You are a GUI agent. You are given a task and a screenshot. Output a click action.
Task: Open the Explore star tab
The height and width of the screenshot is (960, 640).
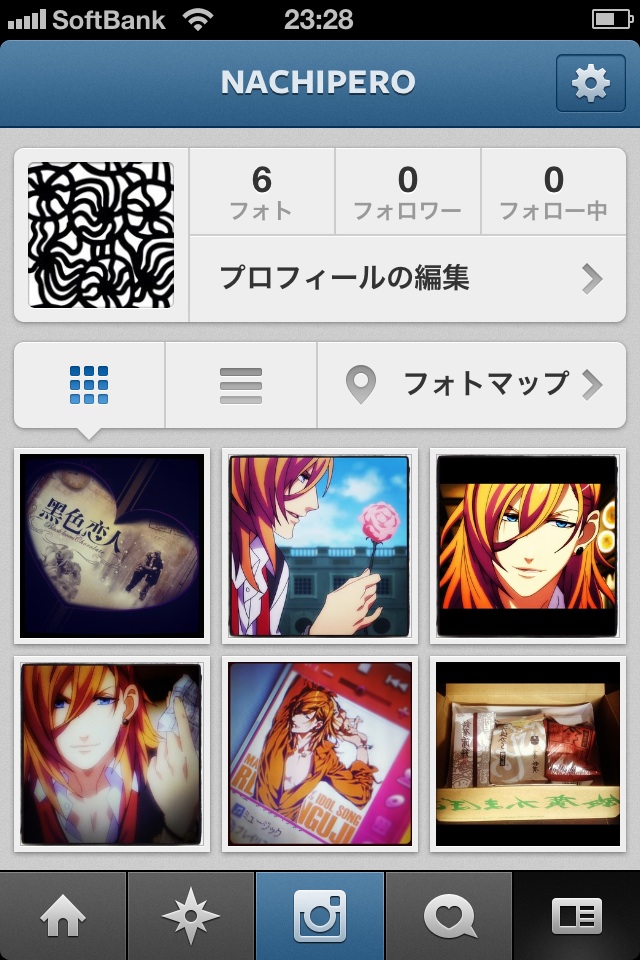click(191, 916)
